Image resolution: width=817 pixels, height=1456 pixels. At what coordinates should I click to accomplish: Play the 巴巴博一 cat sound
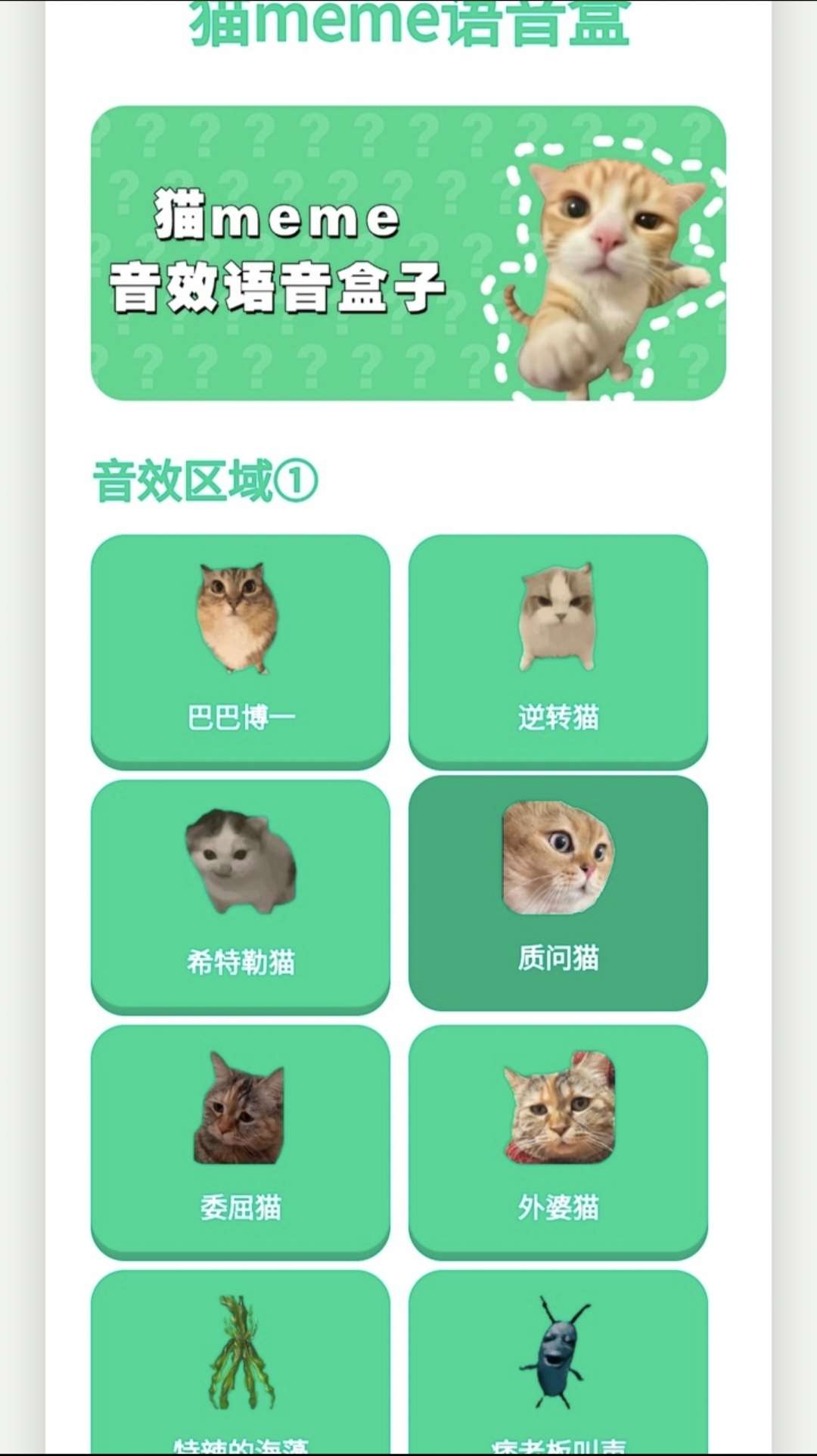click(x=241, y=649)
